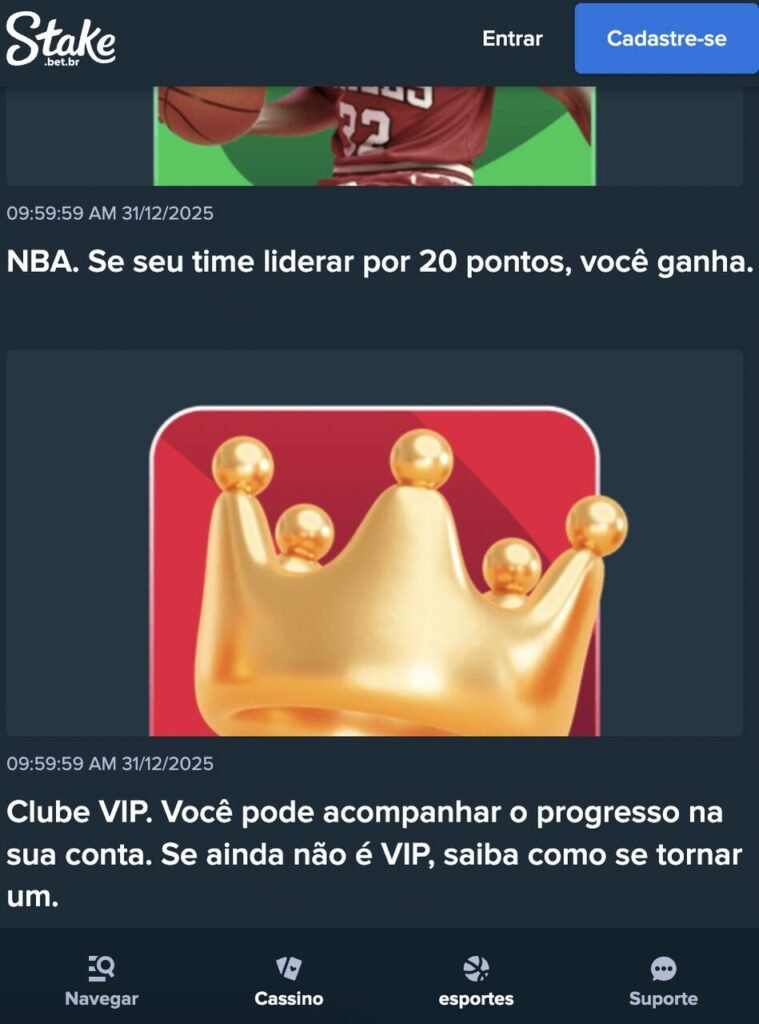Open the Navegar browse menu
759x1024 pixels.
click(x=101, y=980)
